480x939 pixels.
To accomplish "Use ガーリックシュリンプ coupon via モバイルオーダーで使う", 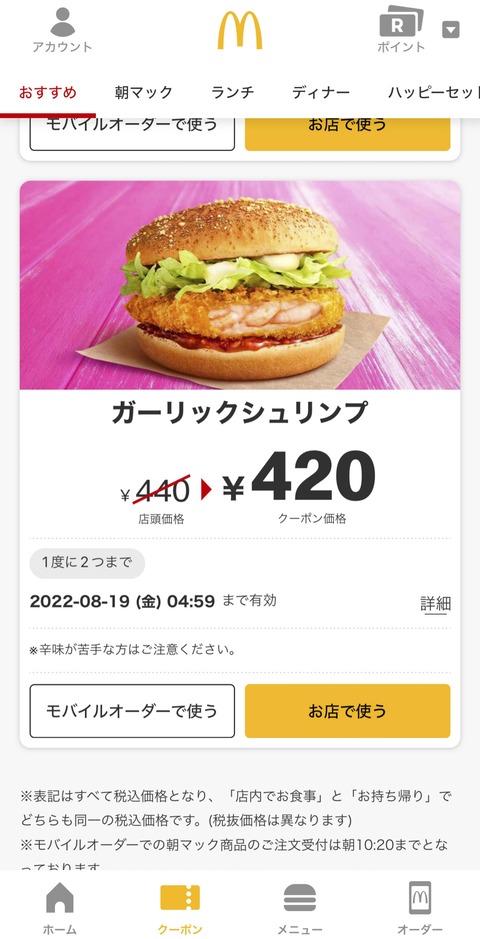I will click(x=132, y=711).
